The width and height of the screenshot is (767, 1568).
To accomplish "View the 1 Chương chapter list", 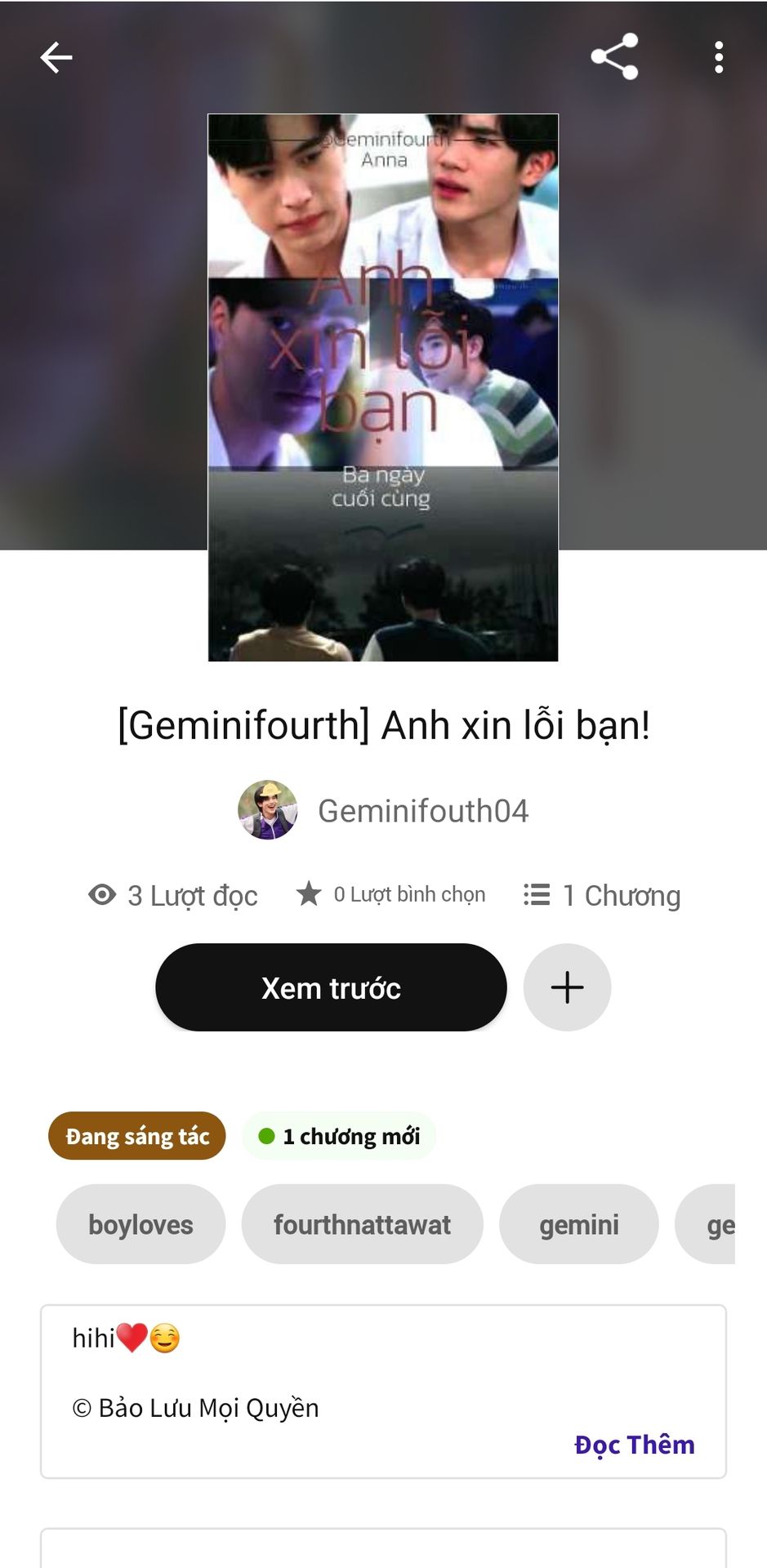I will pos(602,896).
